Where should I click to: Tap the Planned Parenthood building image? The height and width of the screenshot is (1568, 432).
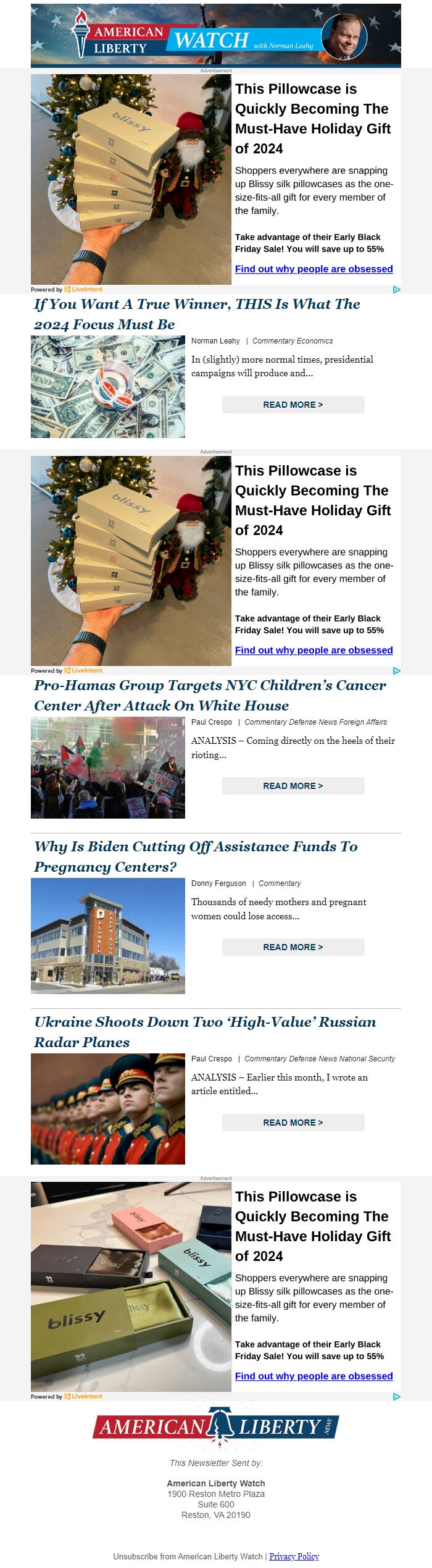point(108,935)
